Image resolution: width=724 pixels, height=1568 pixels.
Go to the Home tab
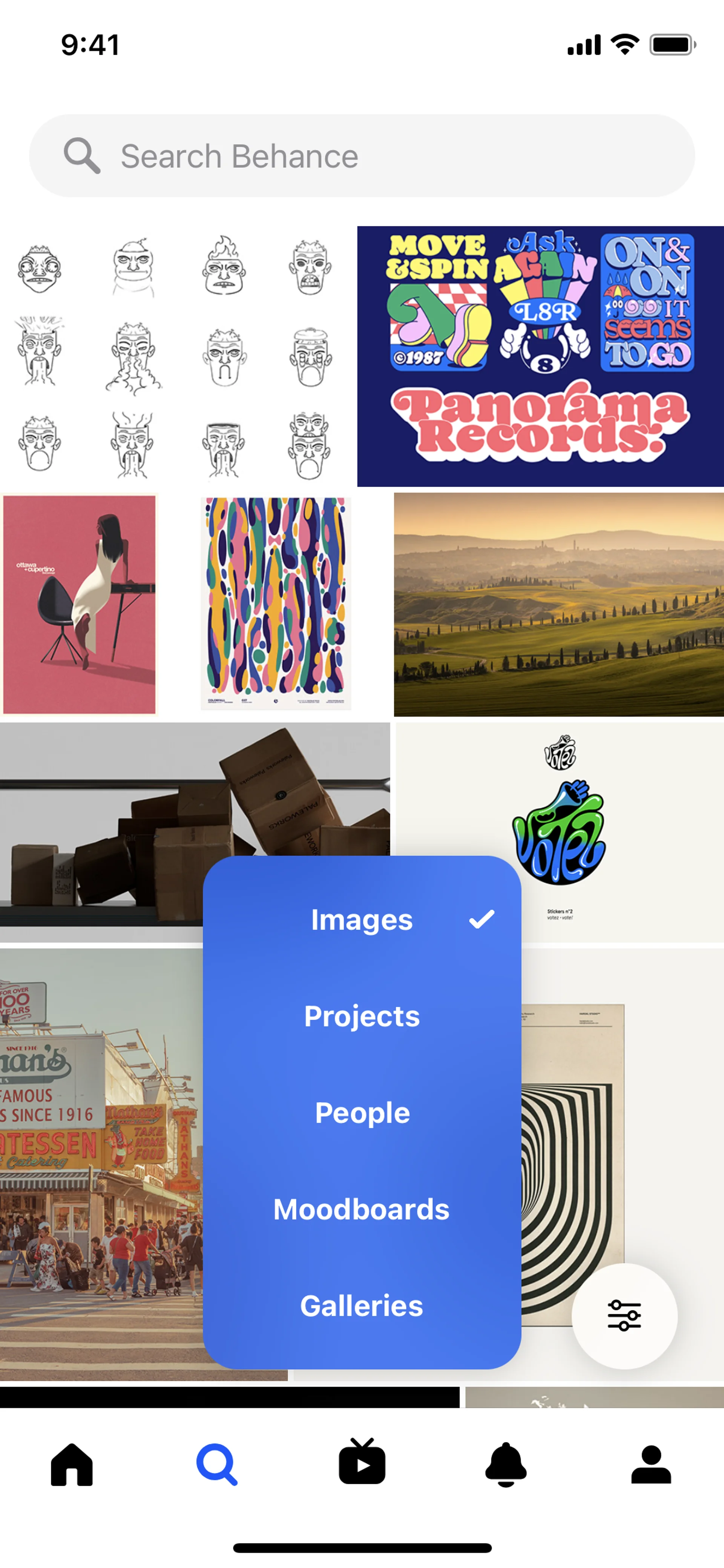pos(72,1465)
